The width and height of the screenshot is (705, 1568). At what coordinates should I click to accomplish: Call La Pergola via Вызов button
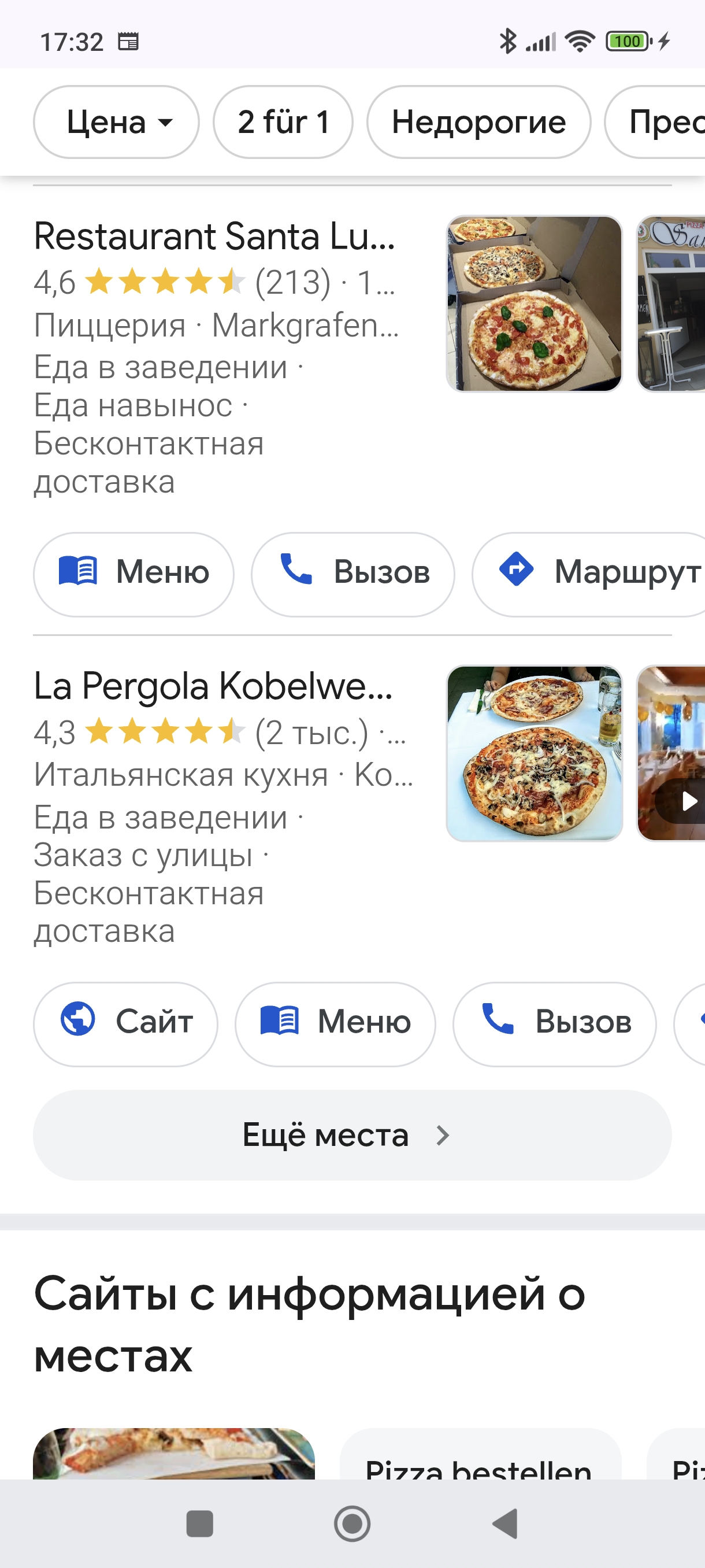(554, 1023)
